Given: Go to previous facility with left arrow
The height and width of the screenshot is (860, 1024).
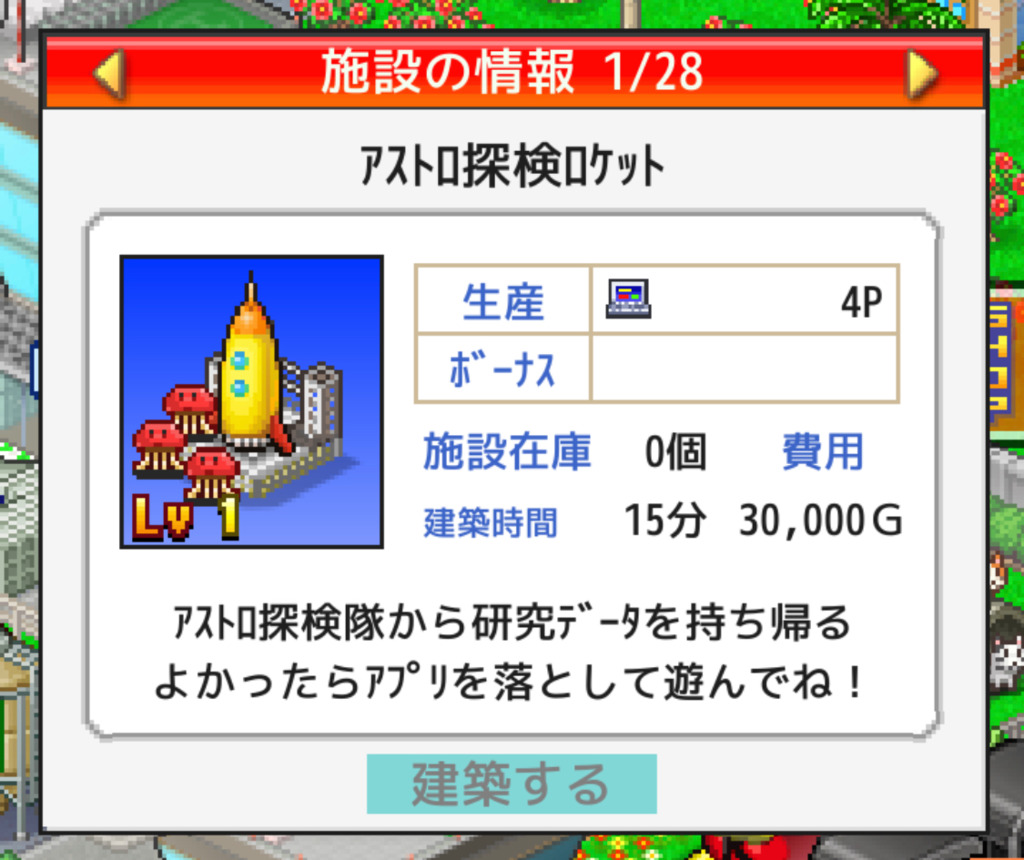Looking at the screenshot, I should [108, 73].
